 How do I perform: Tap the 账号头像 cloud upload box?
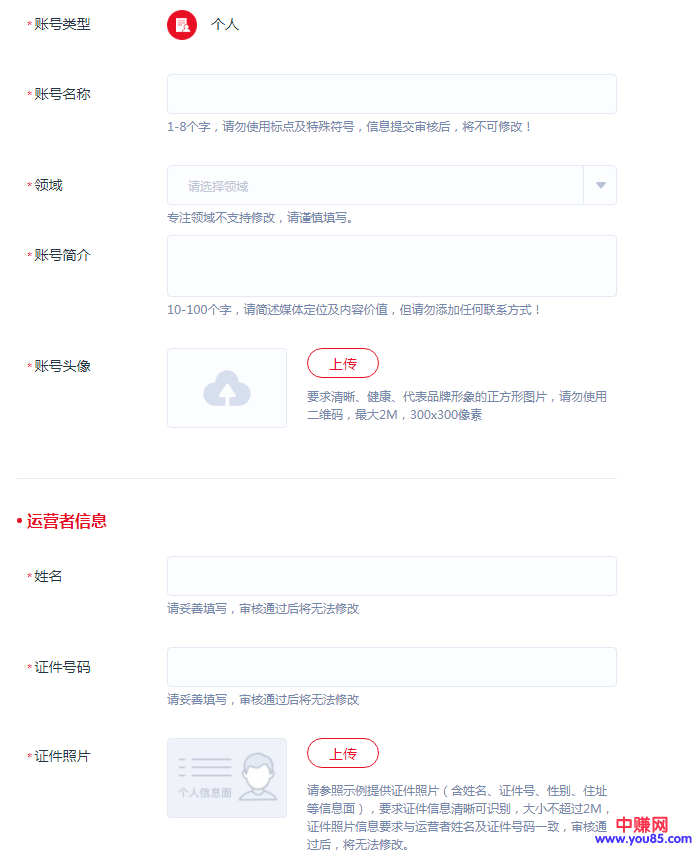point(227,388)
